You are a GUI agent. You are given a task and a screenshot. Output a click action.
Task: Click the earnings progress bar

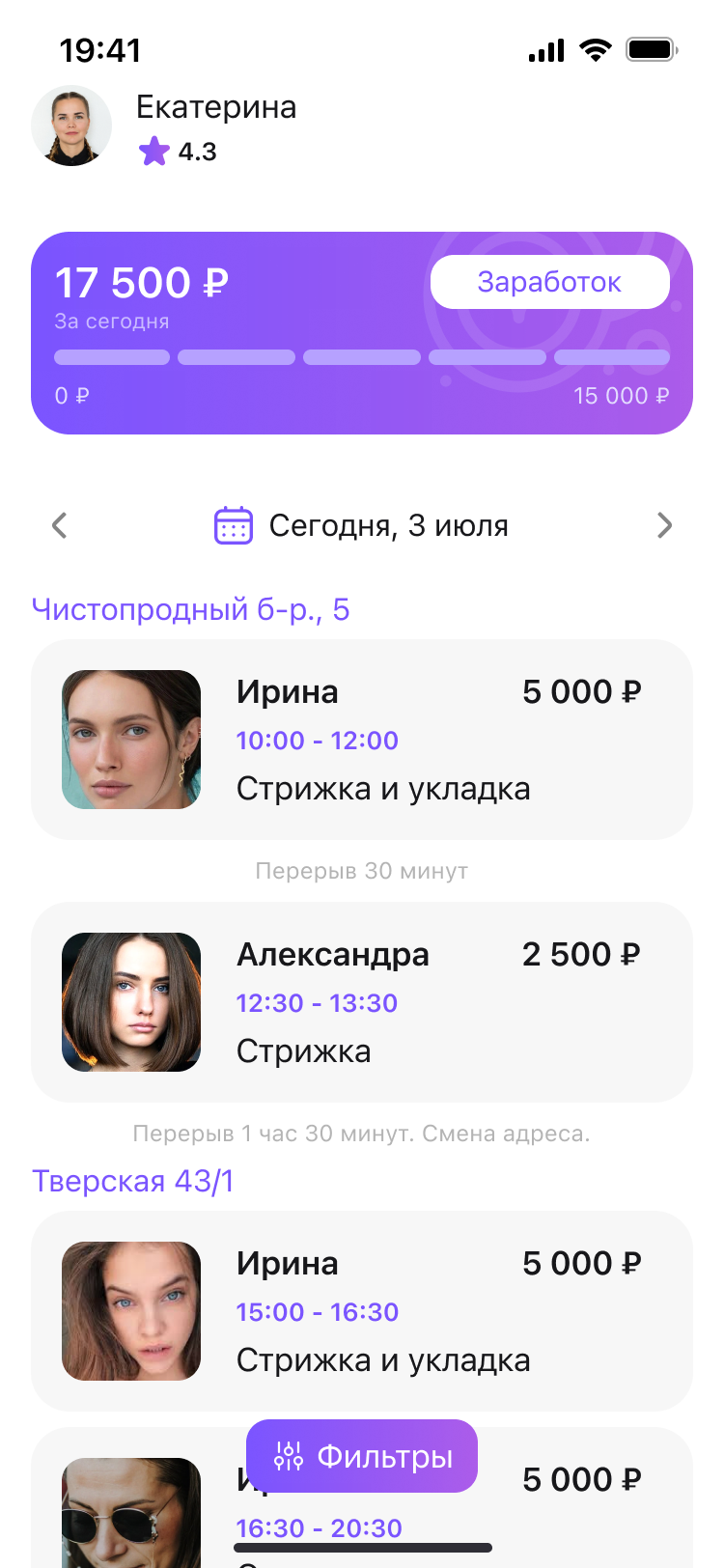click(x=361, y=357)
